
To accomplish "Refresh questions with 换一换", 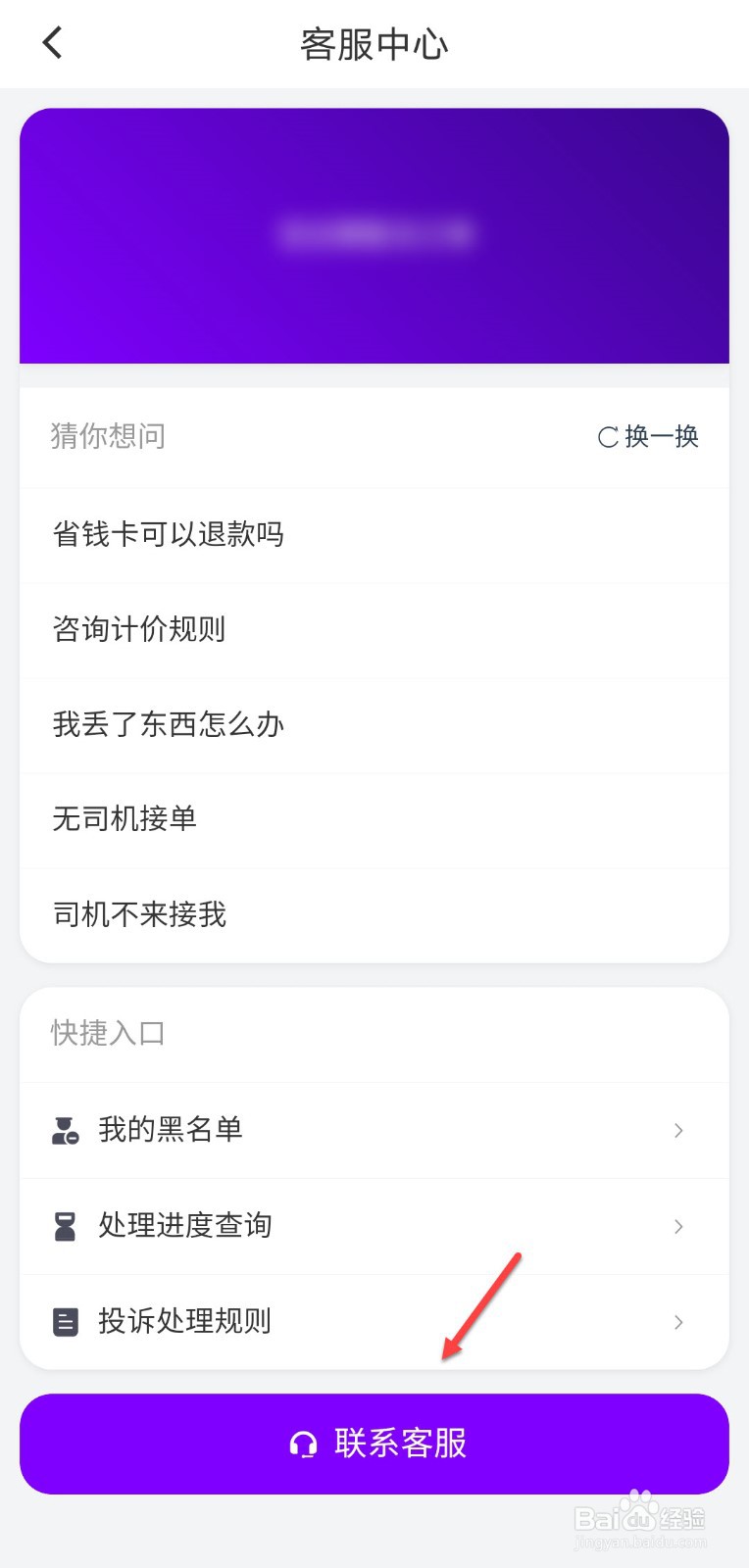I will coord(648,436).
